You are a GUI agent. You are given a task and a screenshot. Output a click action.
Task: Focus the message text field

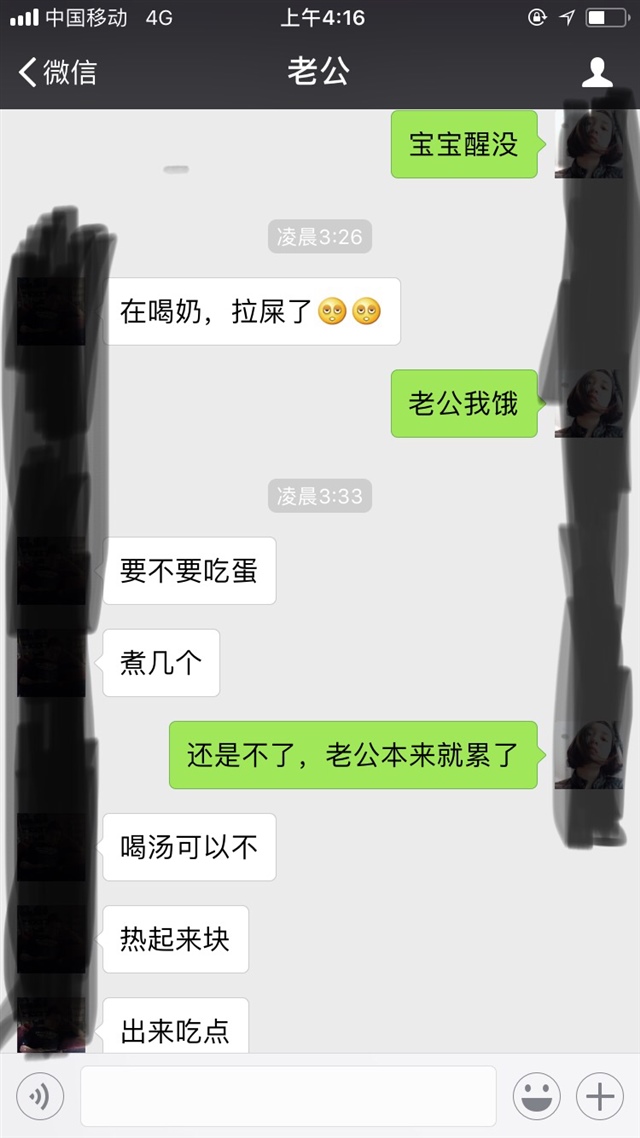coord(288,1097)
